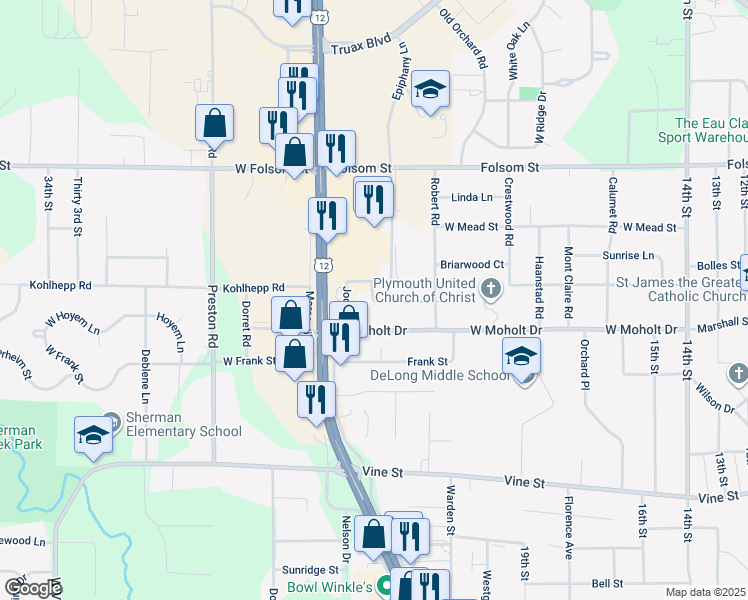
Task: Open the school marker near Epiphany Ln
Action: (430, 90)
